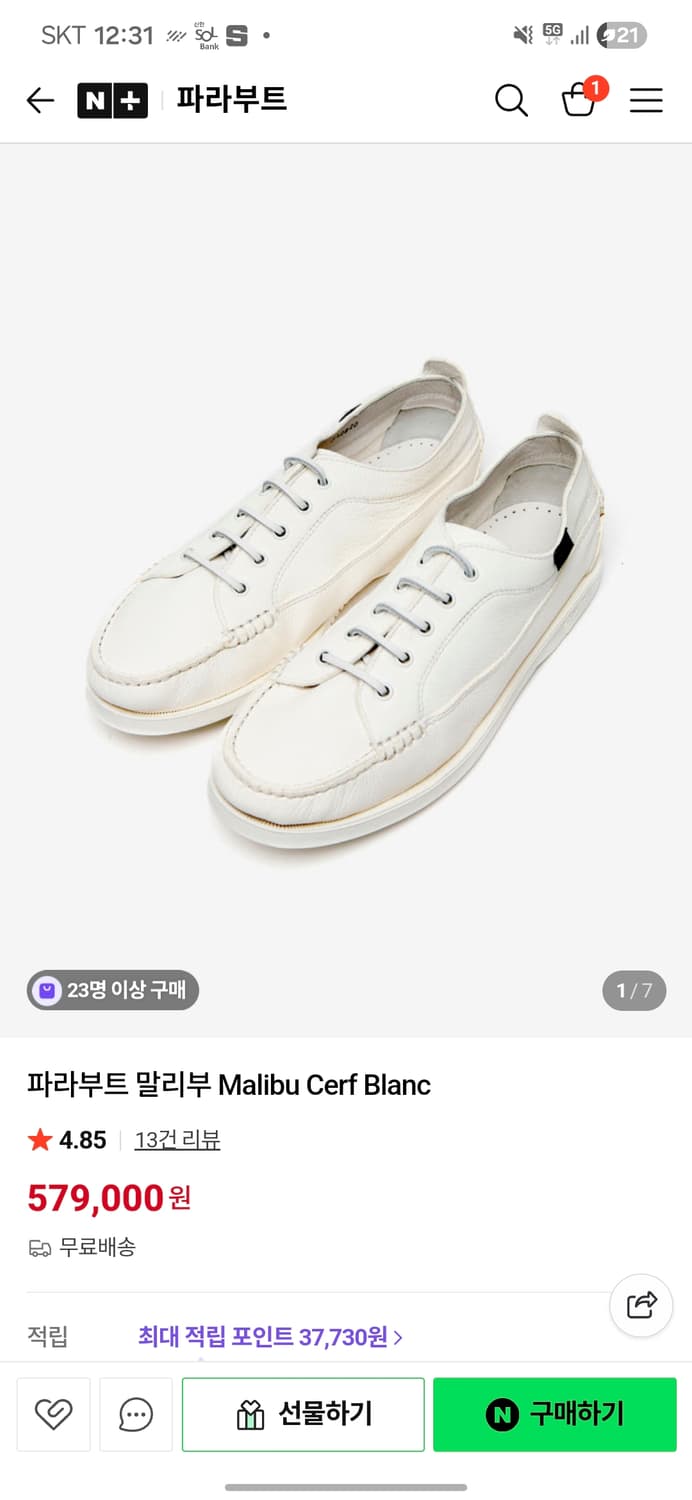The height and width of the screenshot is (1500, 692).
Task: Open the chat inquiry icon
Action: (x=136, y=1414)
